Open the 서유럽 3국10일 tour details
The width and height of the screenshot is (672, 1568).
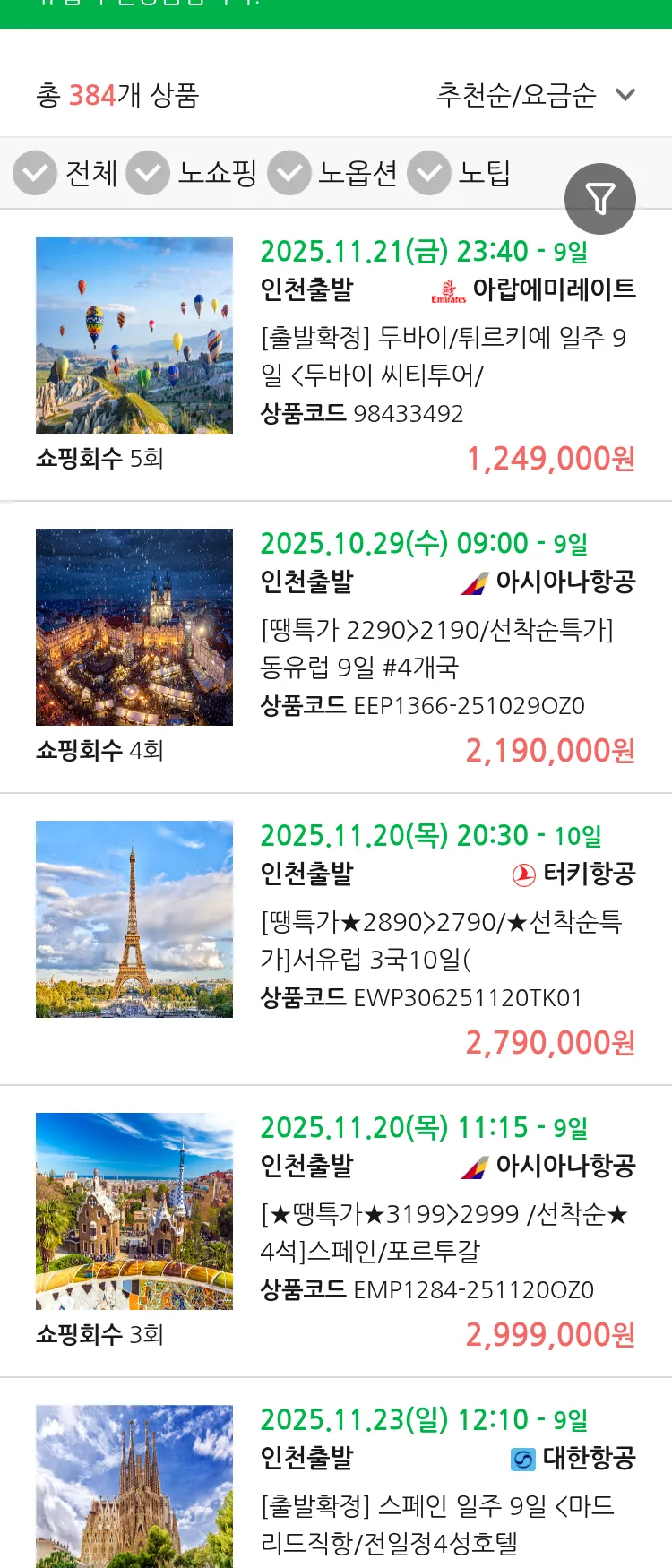coord(444,943)
